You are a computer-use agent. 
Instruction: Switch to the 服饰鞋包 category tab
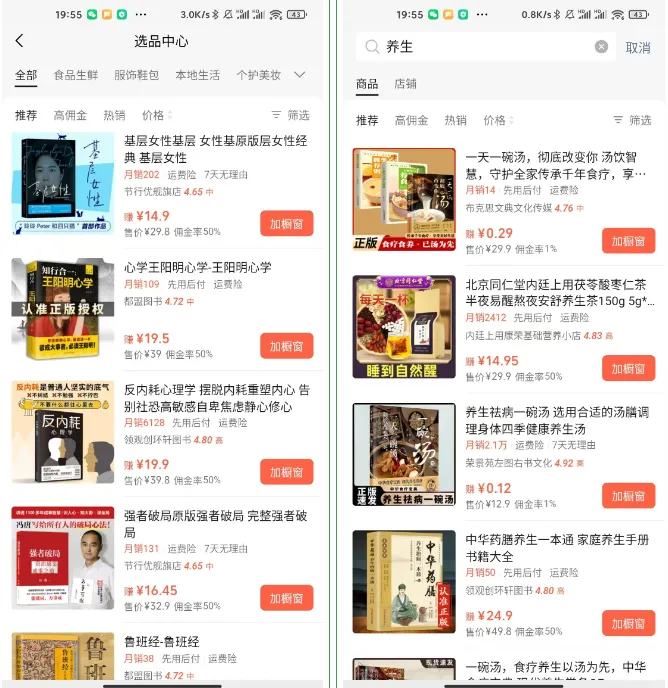[x=136, y=75]
